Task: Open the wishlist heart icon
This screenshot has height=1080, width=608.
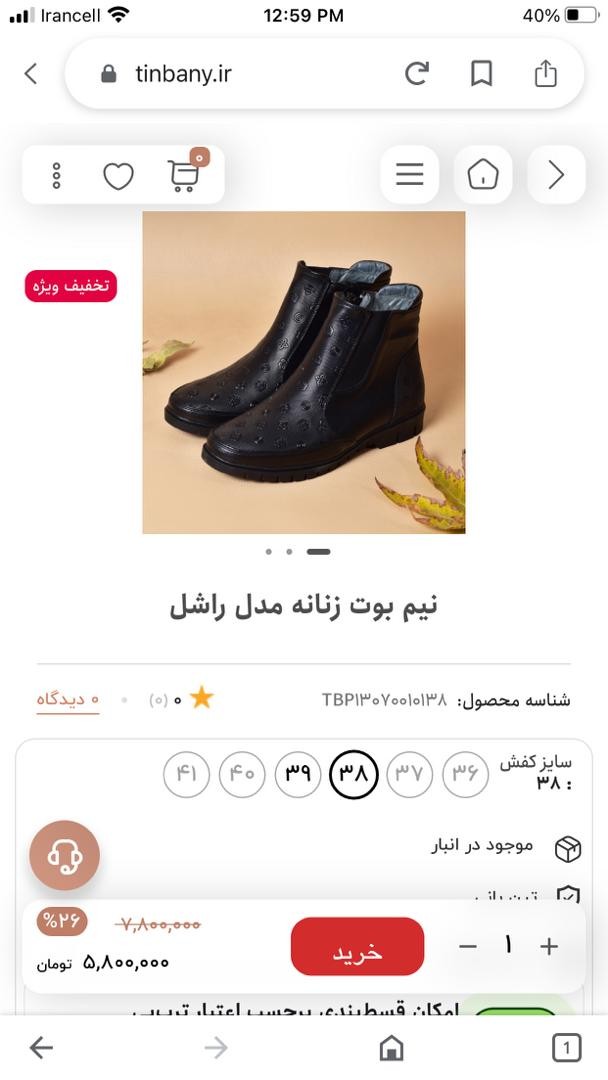Action: click(x=118, y=176)
